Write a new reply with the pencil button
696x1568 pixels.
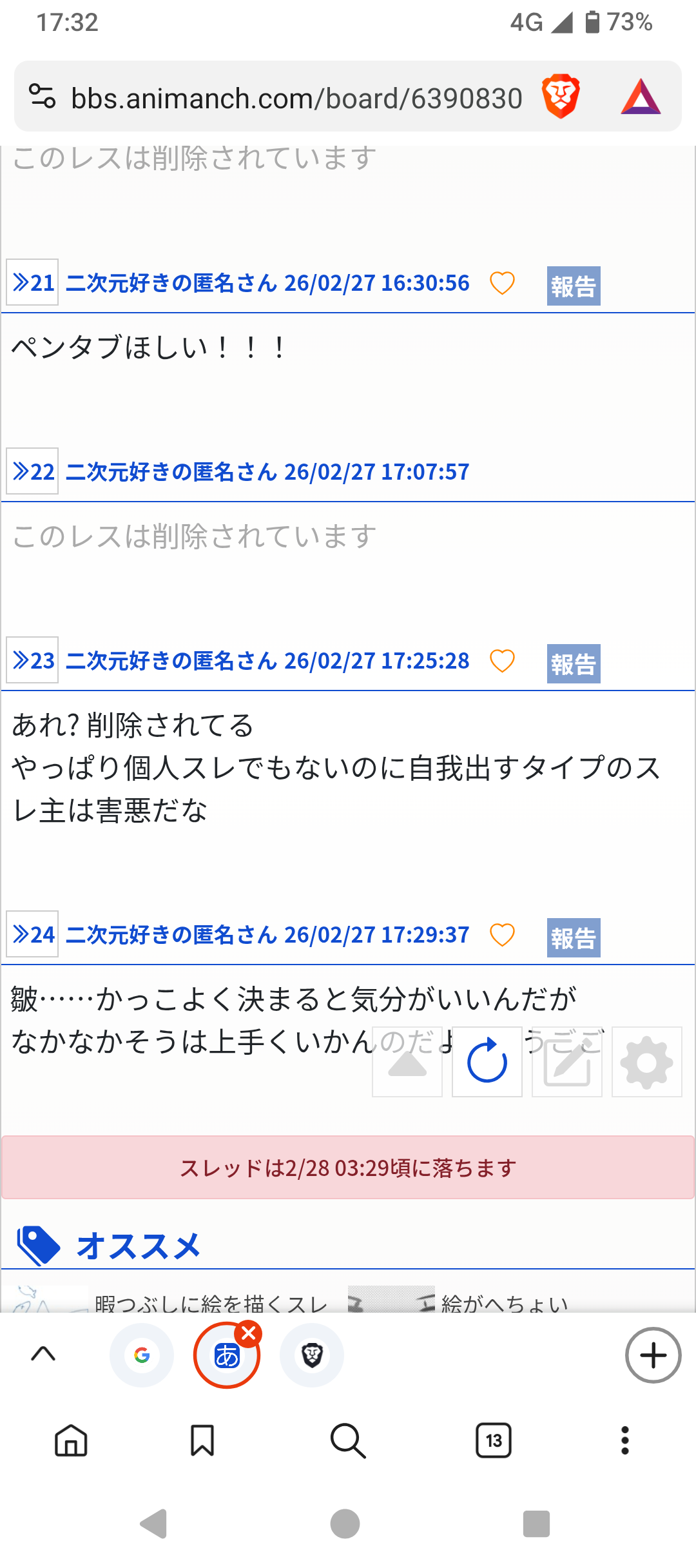point(567,1062)
